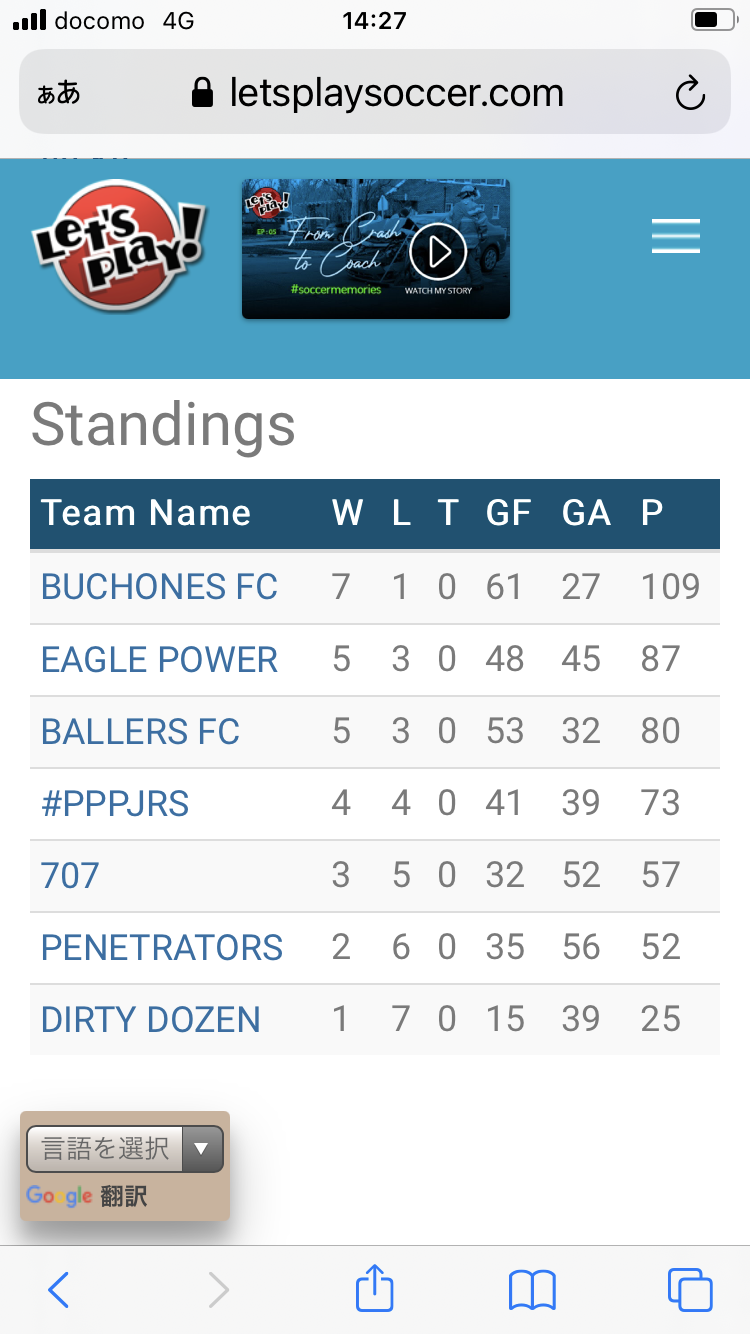Open #PPPJRS team page

click(115, 804)
